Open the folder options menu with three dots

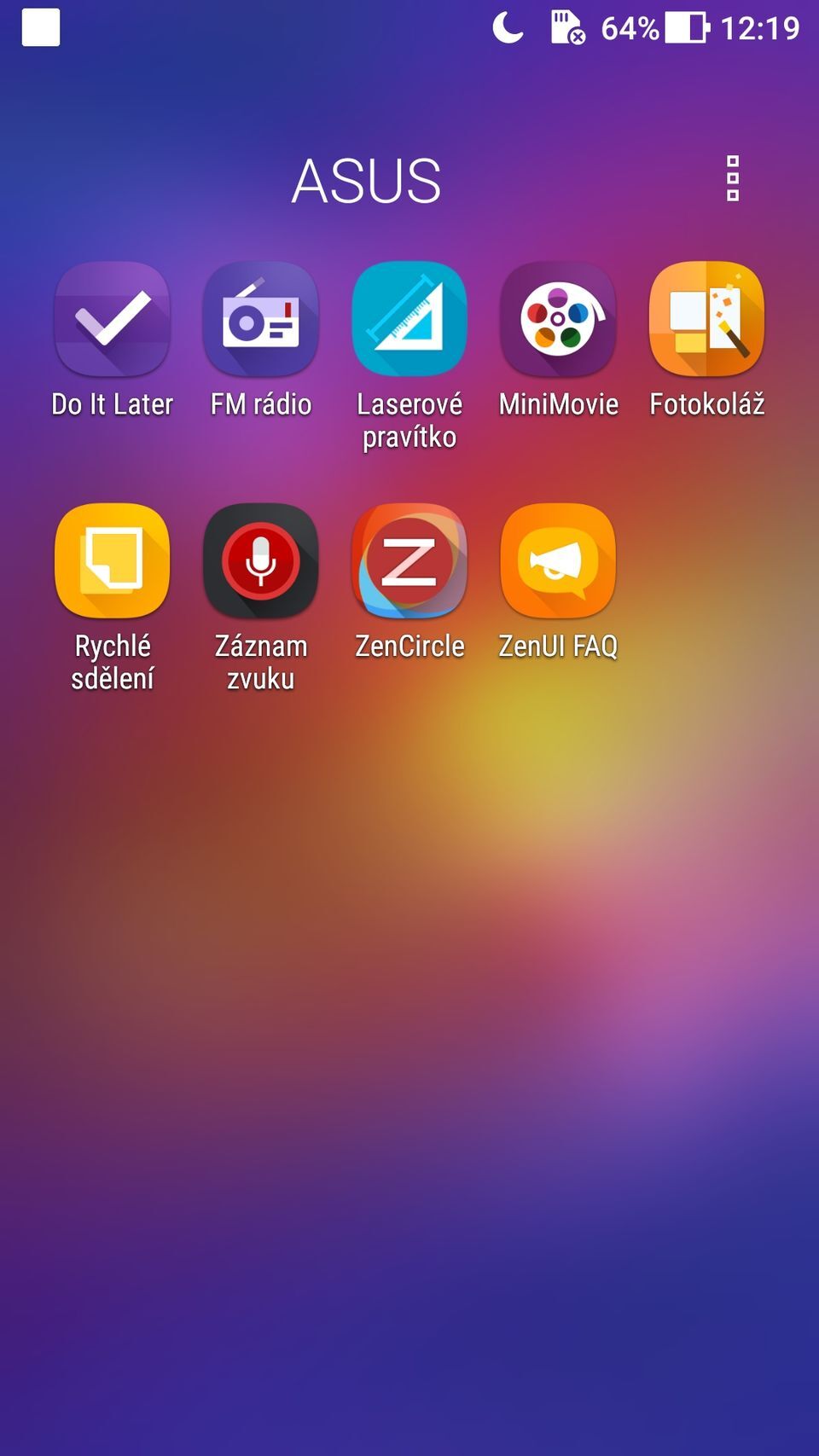[730, 179]
